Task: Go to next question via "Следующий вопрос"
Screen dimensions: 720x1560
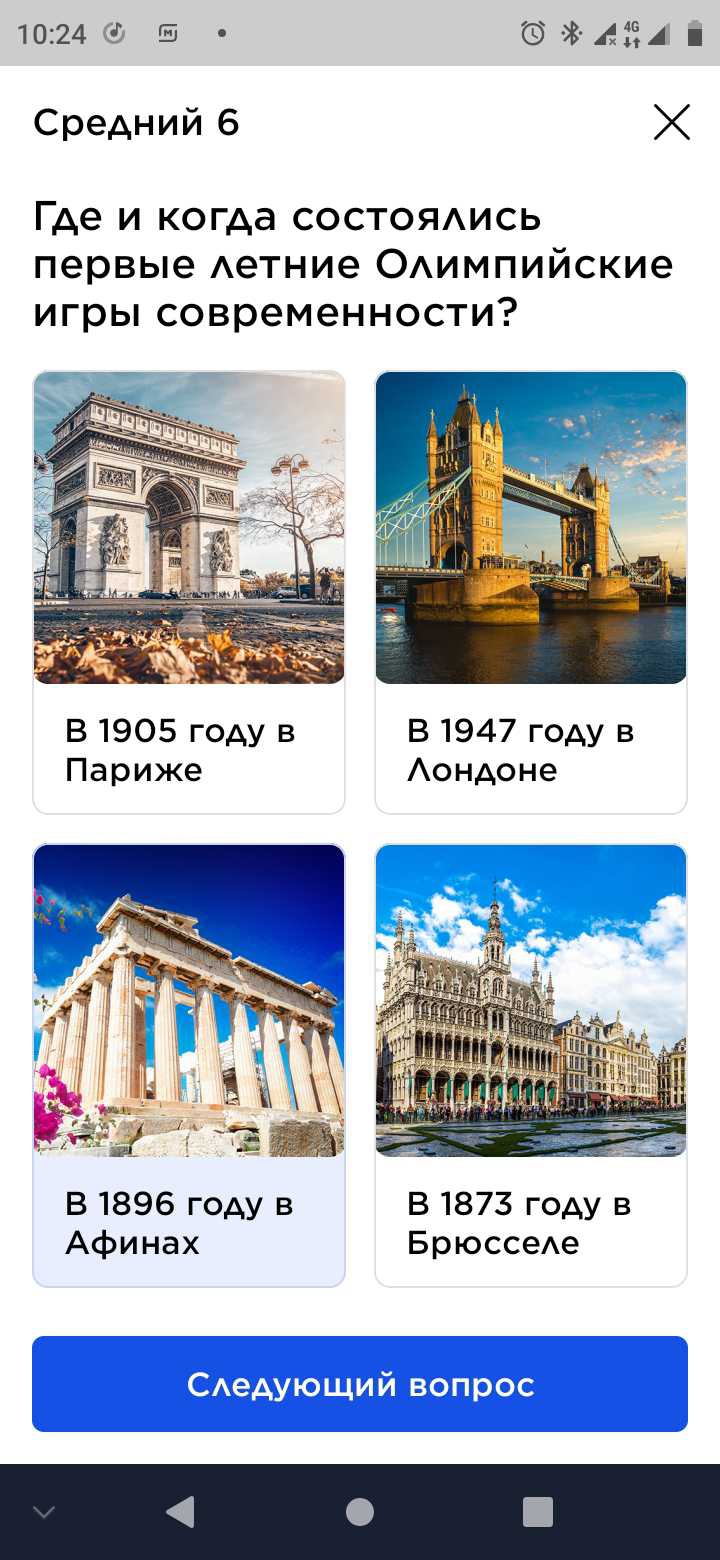Action: click(x=360, y=1384)
